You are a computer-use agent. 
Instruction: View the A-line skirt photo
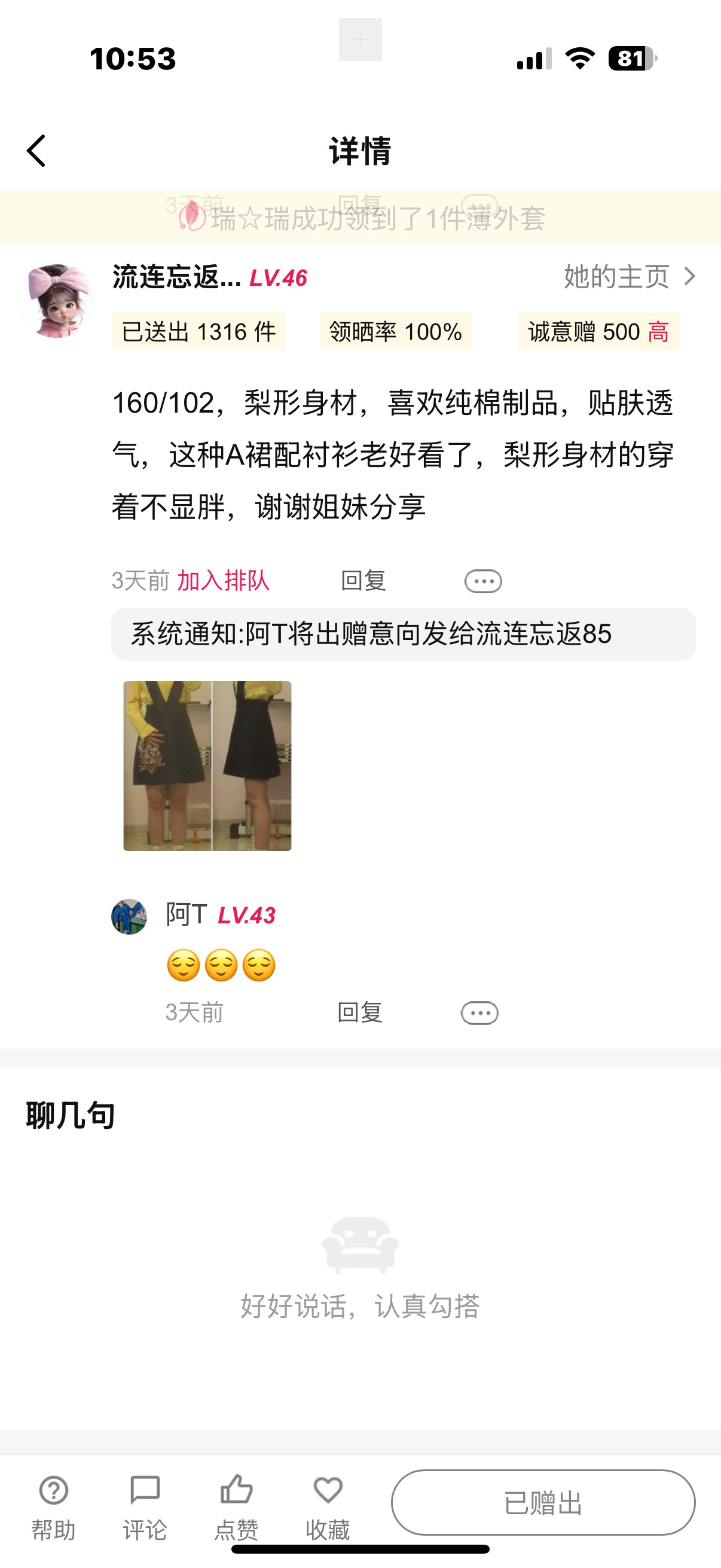click(207, 765)
